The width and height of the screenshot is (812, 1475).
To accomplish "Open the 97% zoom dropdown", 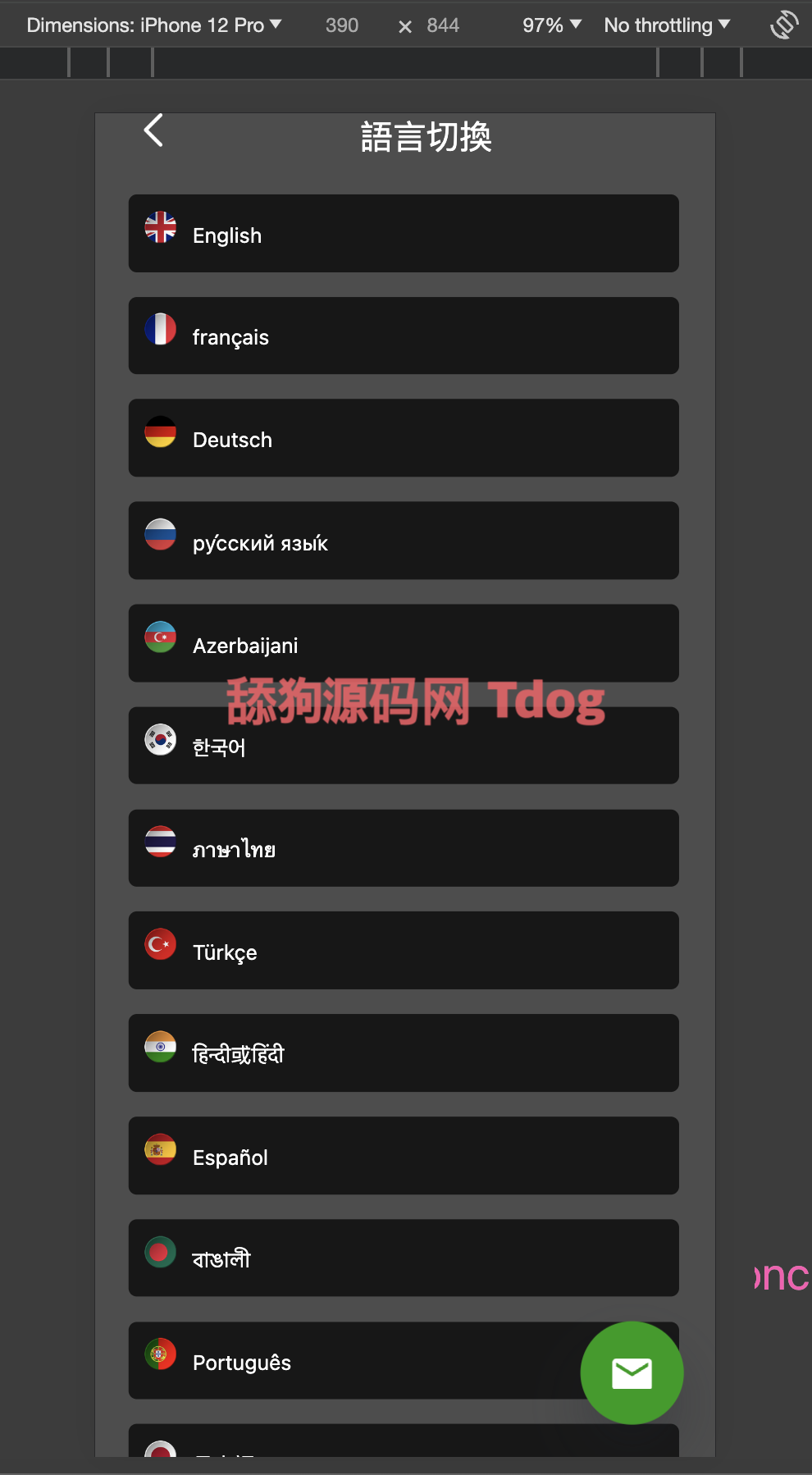I will coord(551,25).
